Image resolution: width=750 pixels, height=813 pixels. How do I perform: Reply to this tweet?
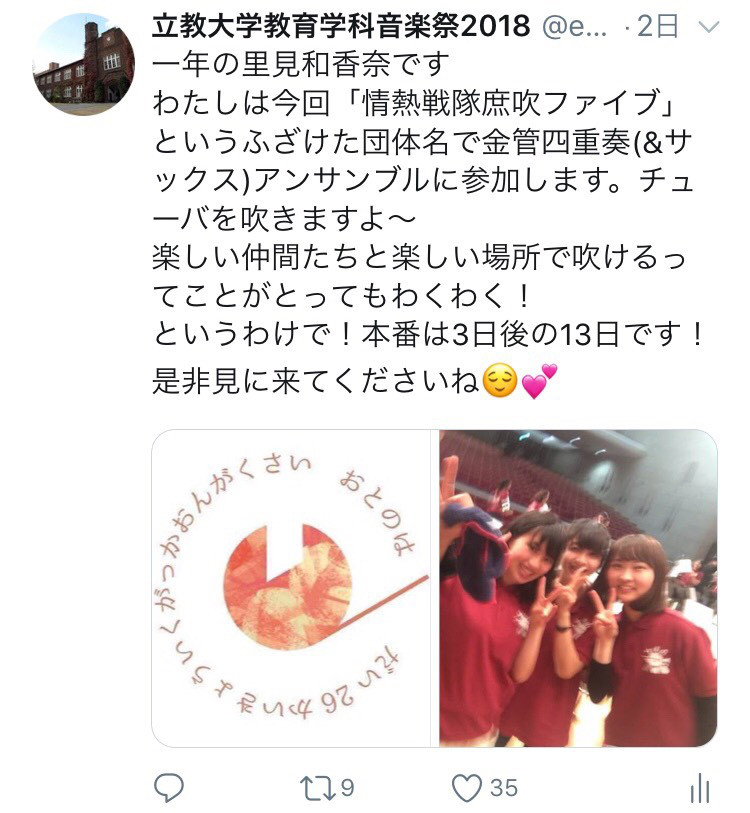[169, 788]
